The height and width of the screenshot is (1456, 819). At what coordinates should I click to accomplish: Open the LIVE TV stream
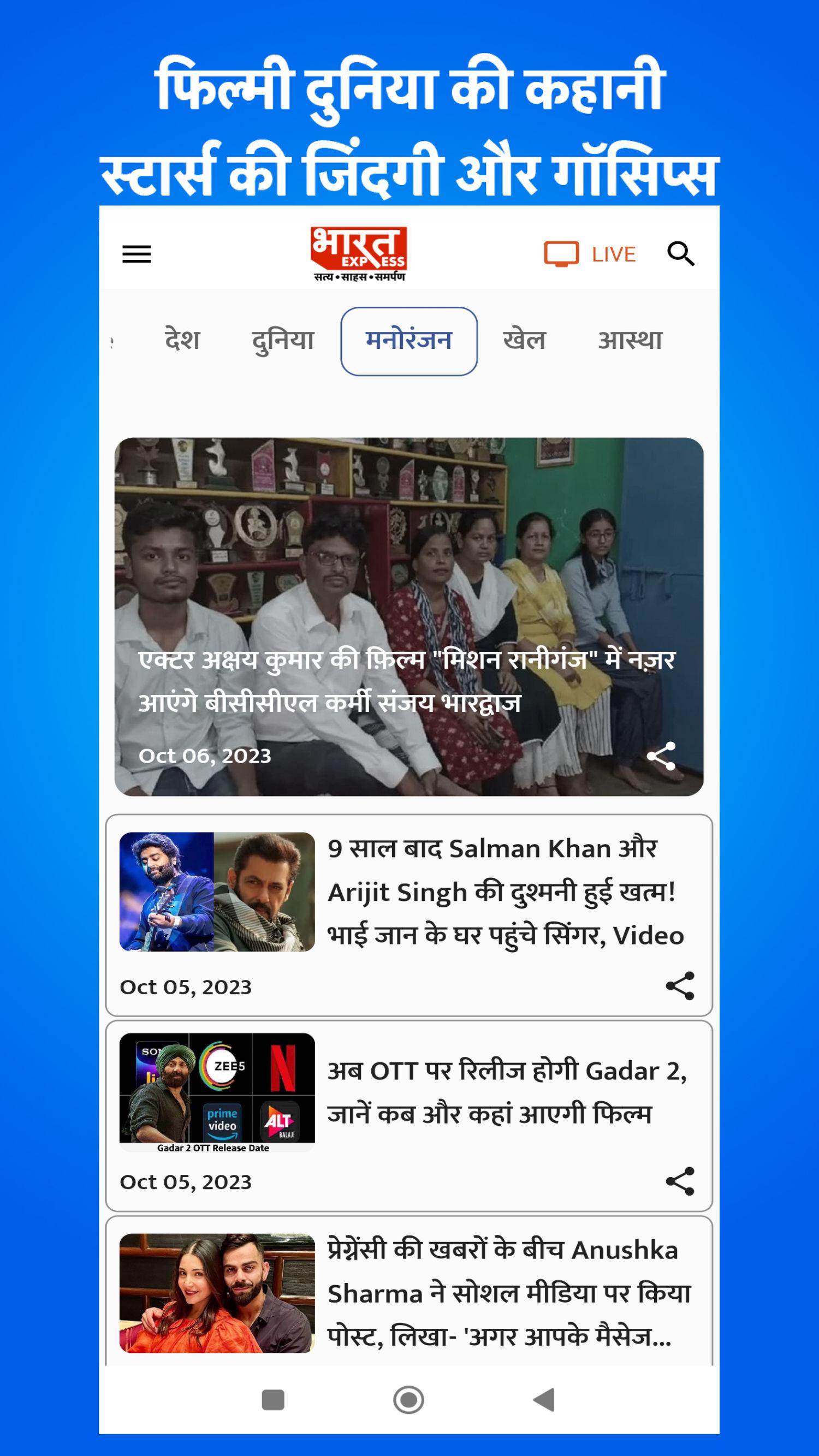point(590,254)
